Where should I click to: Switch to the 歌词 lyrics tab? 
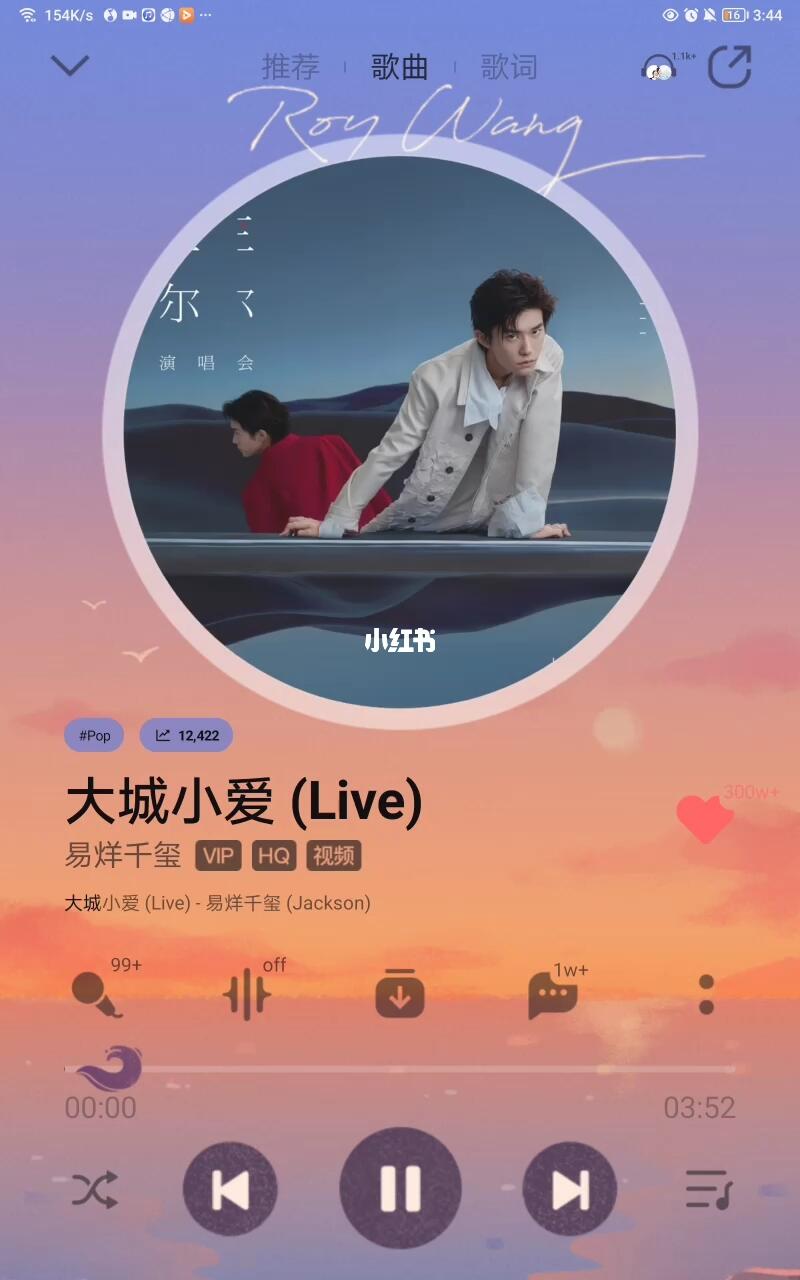pos(509,67)
